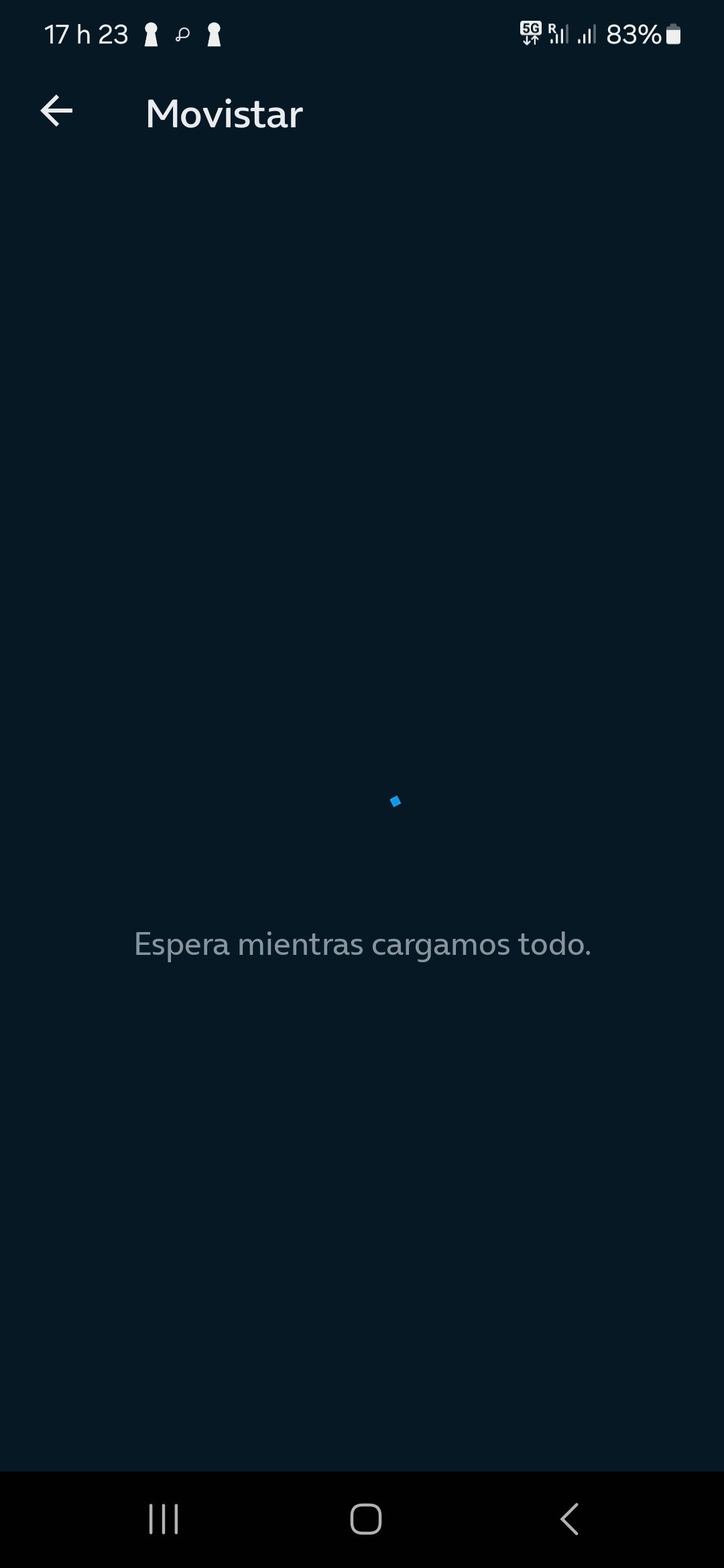Go to the home screen
The width and height of the screenshot is (724, 1568).
tap(365, 1518)
